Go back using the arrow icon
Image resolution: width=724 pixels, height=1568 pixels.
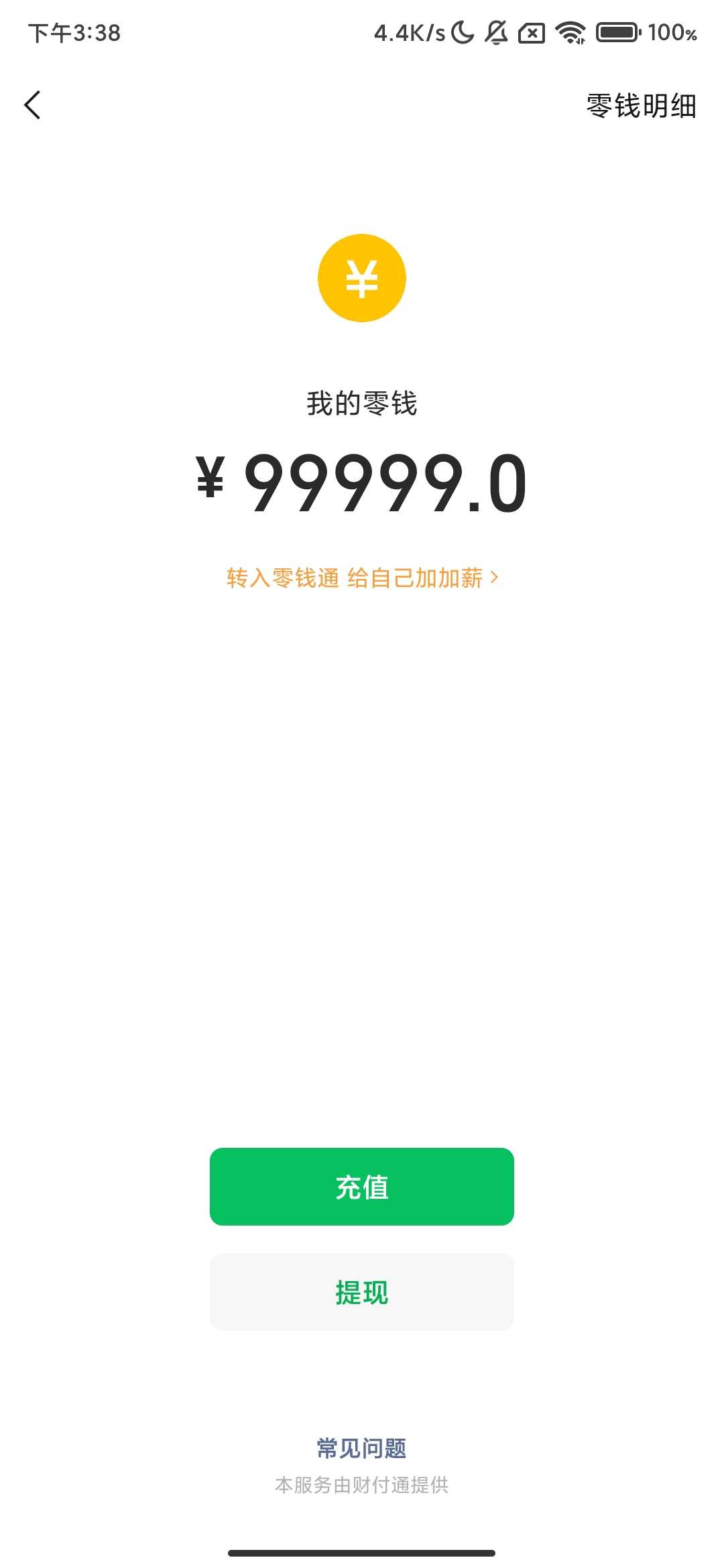pos(32,105)
